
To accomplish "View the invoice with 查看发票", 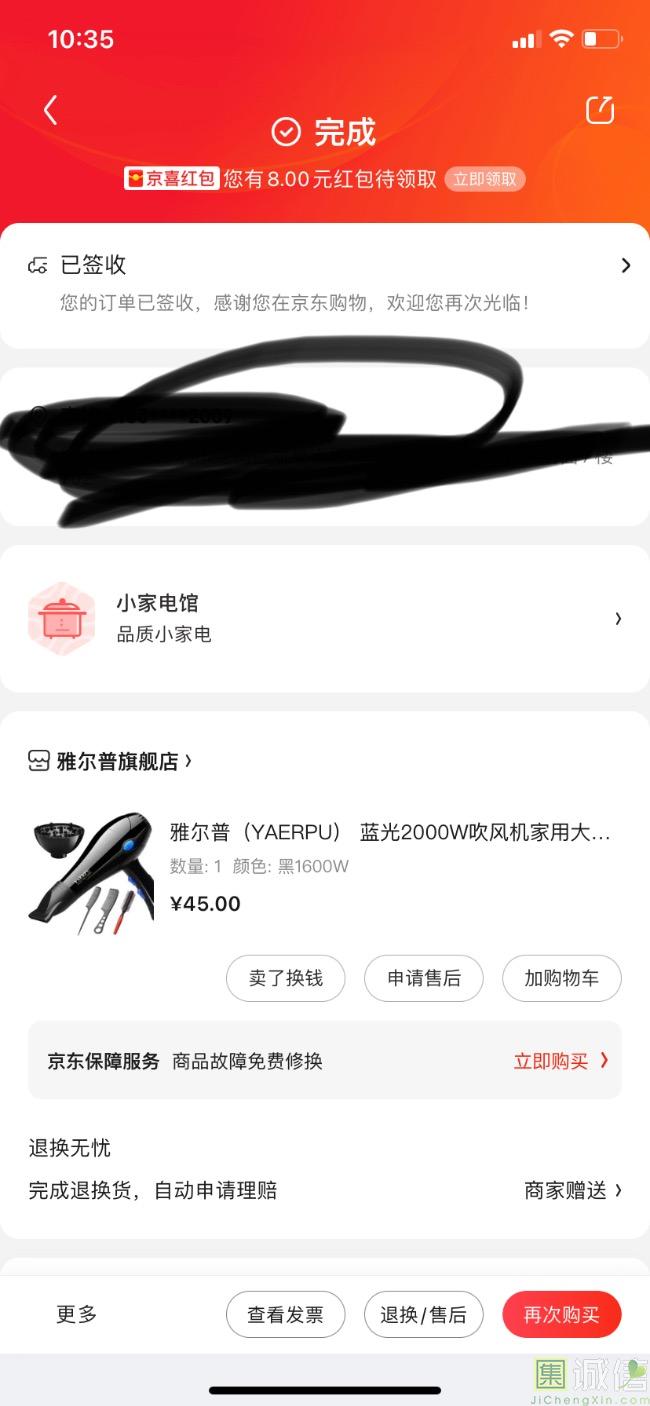I will point(285,1315).
